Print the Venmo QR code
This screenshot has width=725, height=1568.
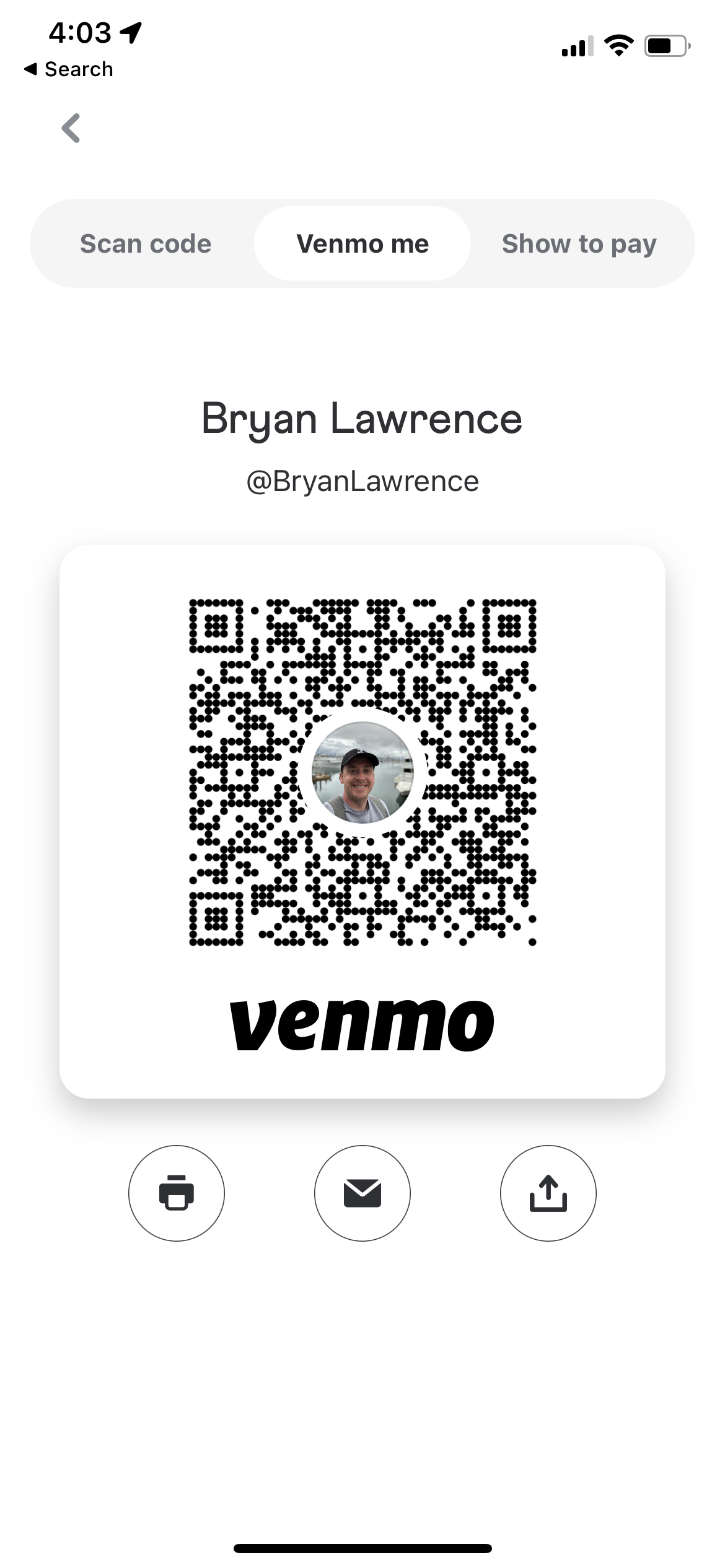tap(177, 1193)
